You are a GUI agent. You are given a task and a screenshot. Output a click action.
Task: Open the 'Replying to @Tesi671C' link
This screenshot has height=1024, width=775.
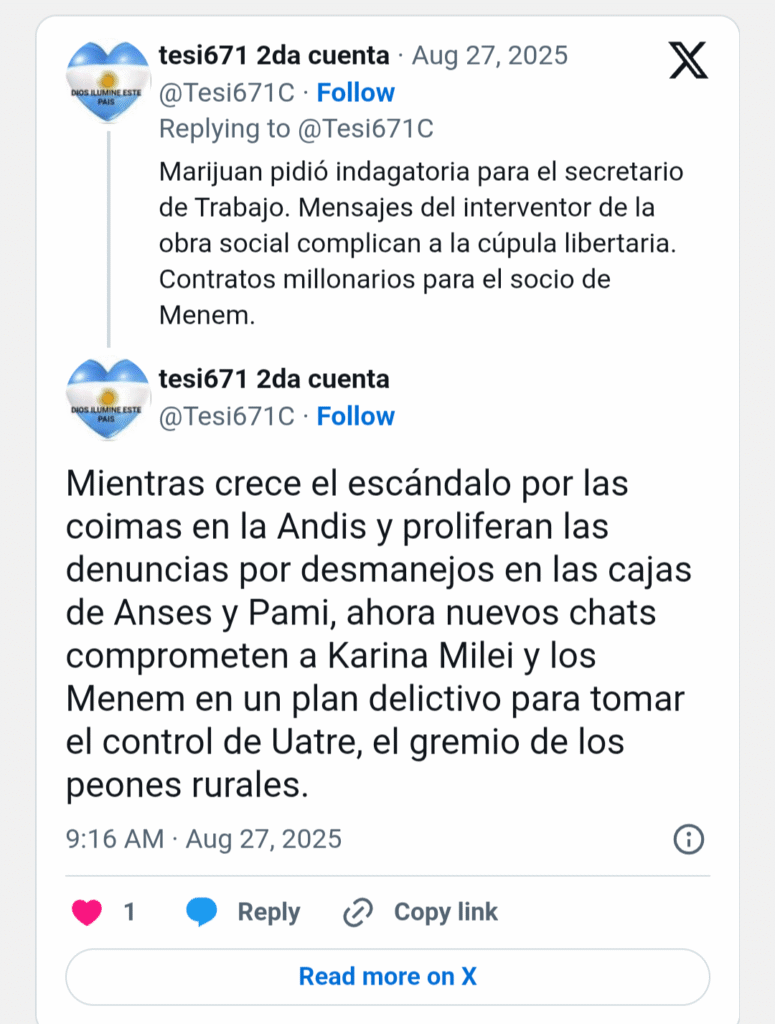pyautogui.click(x=296, y=129)
